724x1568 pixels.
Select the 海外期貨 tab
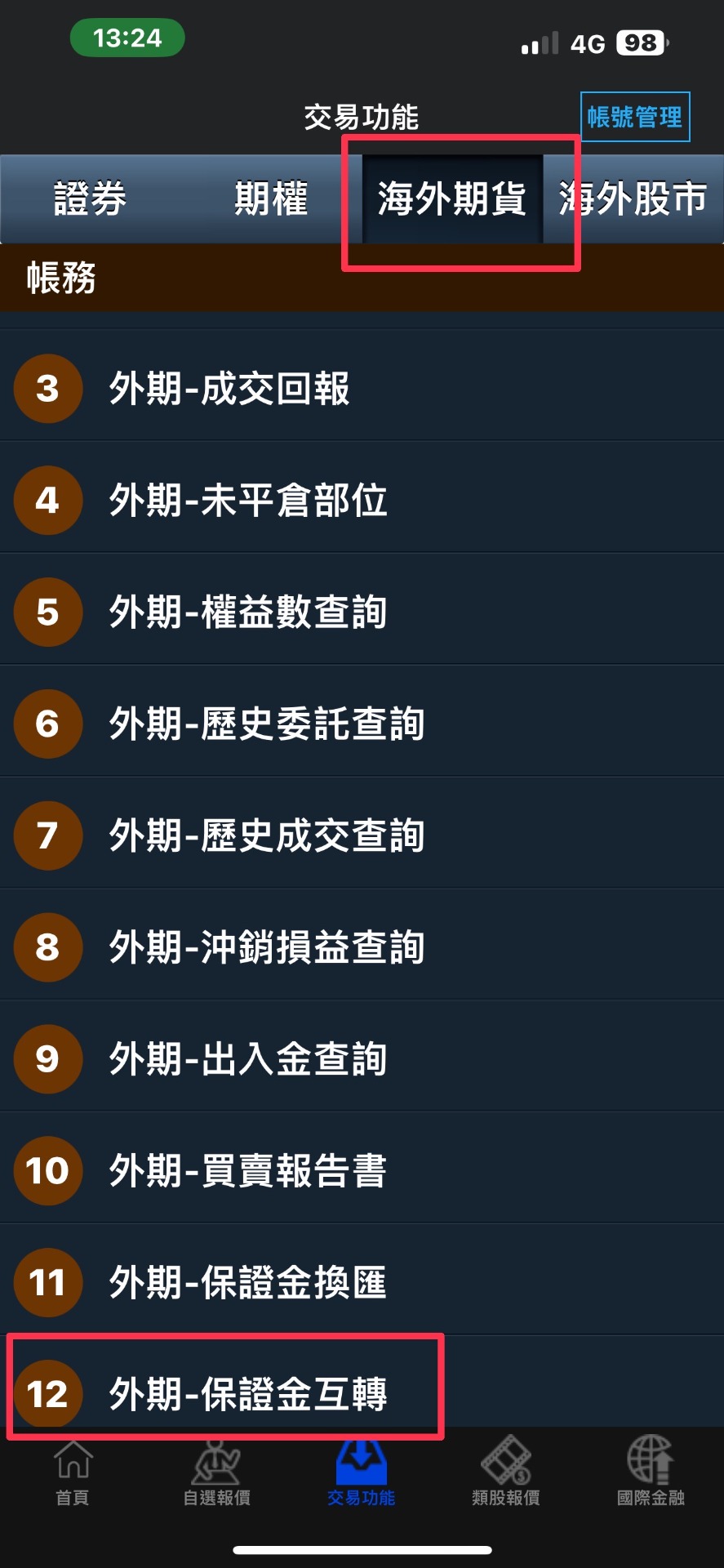(452, 198)
